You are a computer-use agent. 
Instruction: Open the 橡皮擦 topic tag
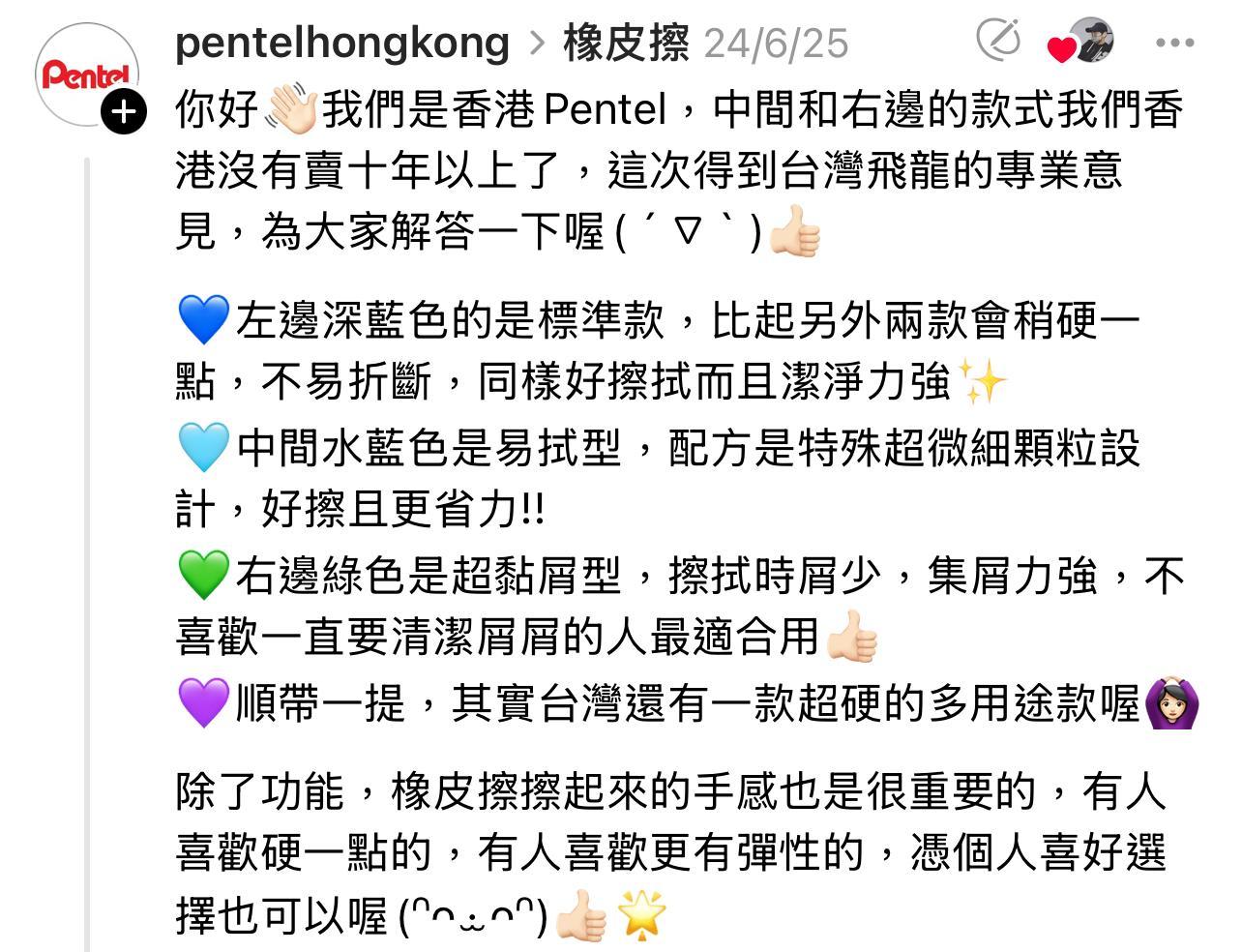pyautogui.click(x=626, y=43)
